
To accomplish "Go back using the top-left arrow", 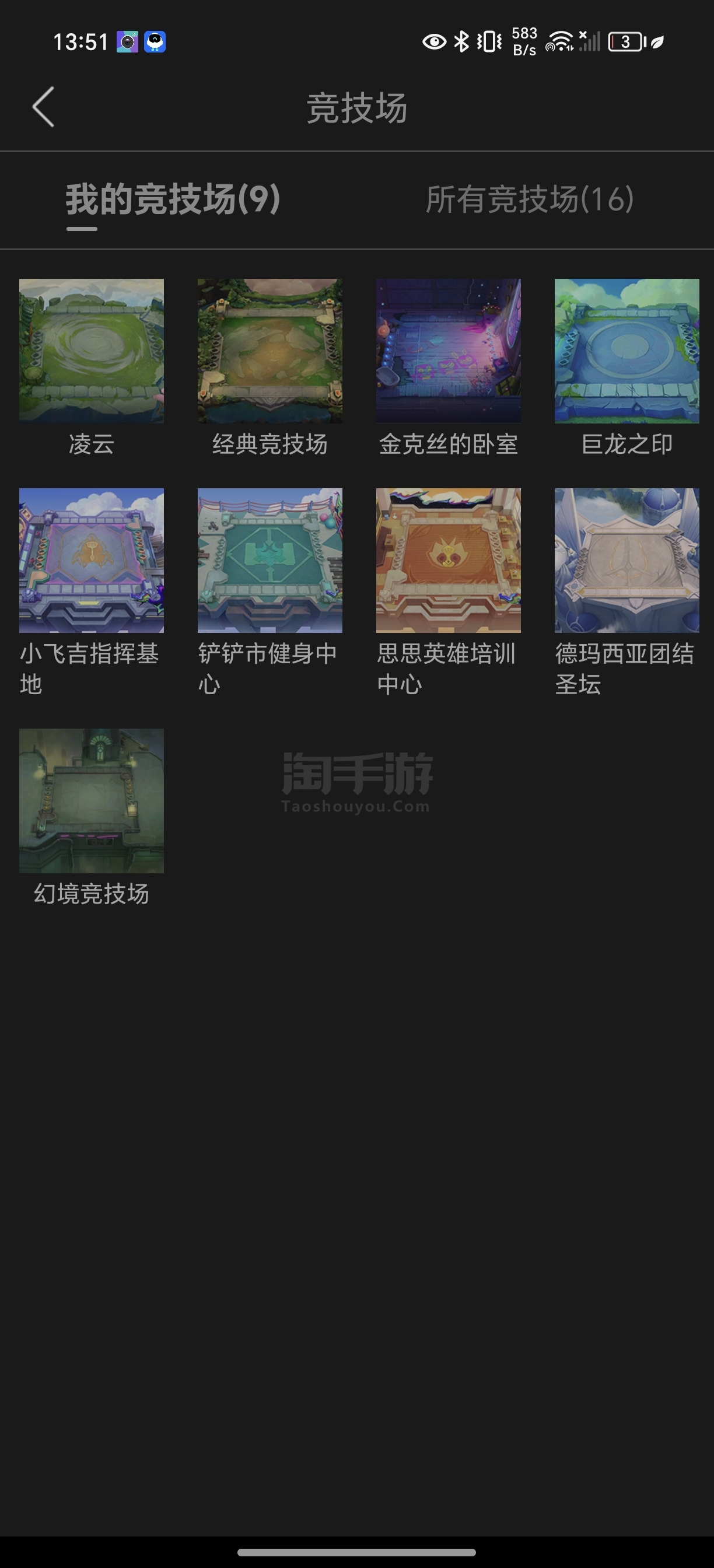I will point(43,107).
